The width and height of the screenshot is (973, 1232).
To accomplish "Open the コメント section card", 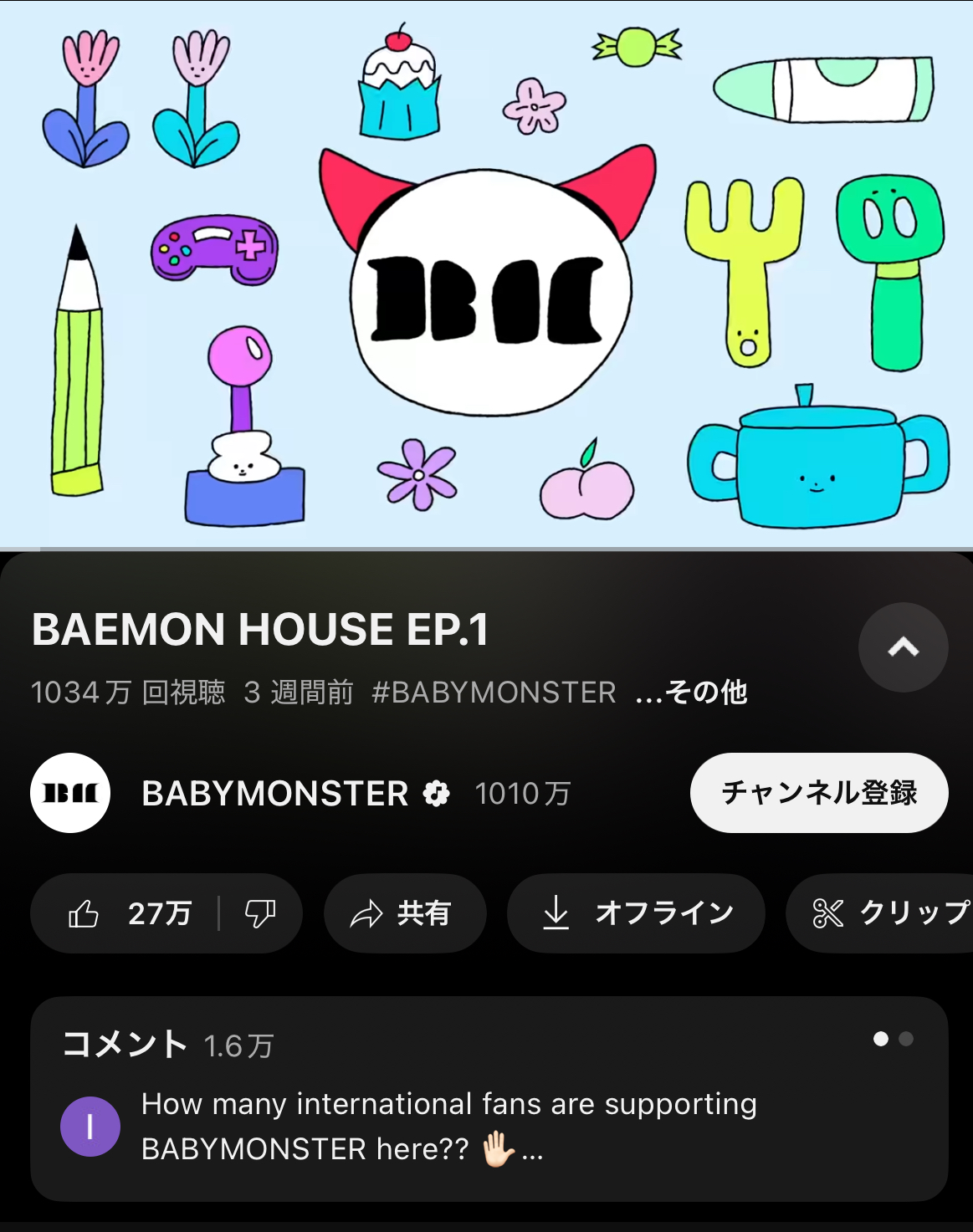I will click(x=489, y=1098).
